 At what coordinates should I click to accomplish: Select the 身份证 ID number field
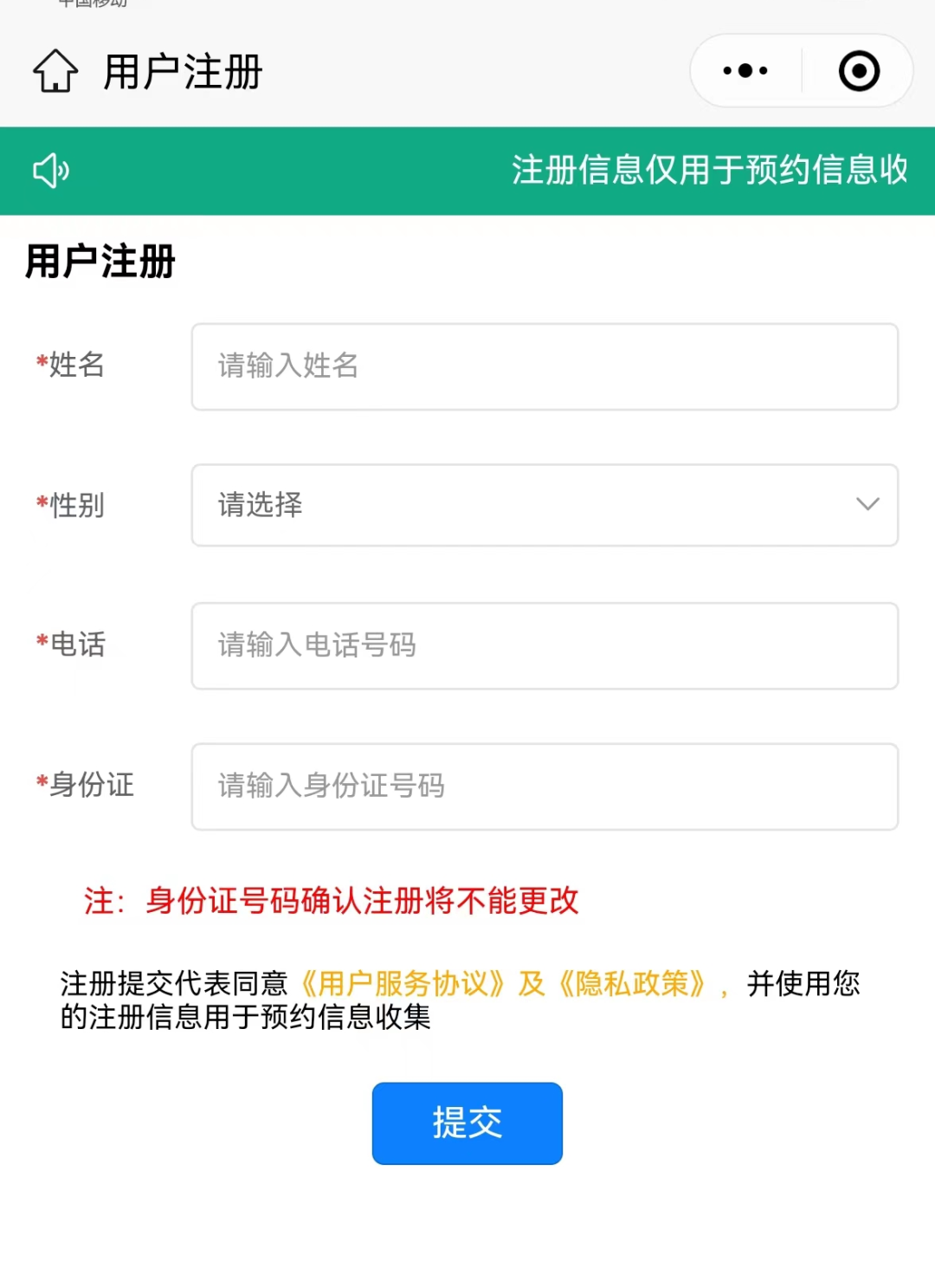point(545,786)
